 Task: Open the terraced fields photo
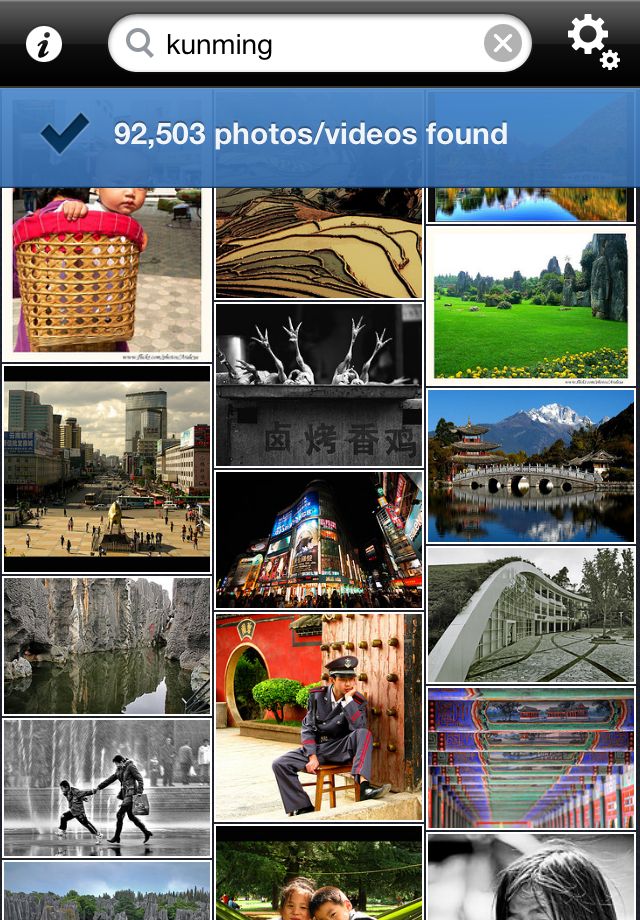click(319, 241)
